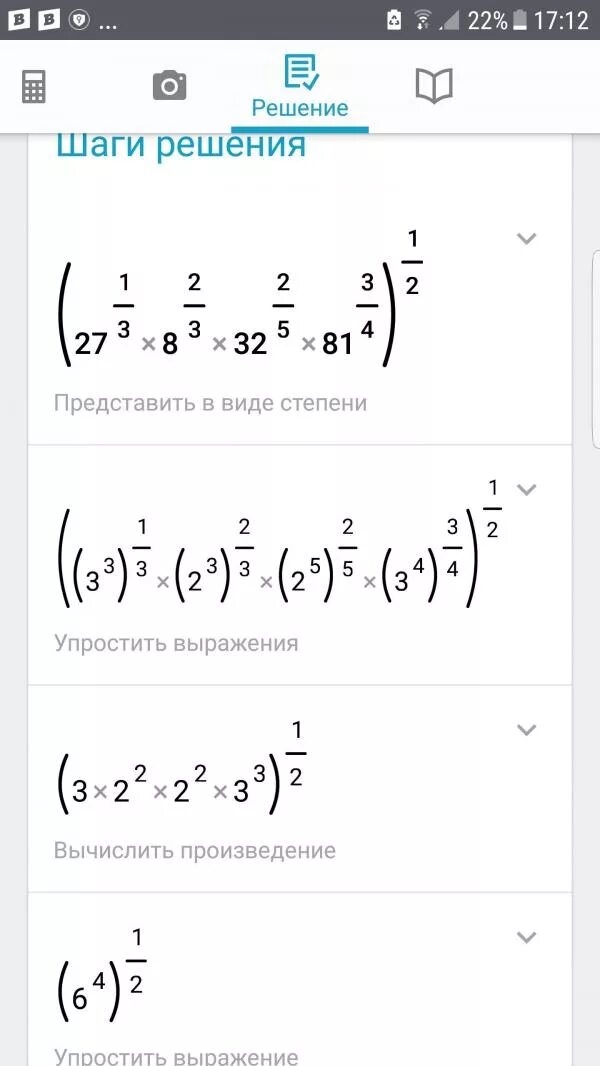Expand the Вычислить произведение step
Image resolution: width=600 pixels, height=1066 pixels.
(x=526, y=730)
